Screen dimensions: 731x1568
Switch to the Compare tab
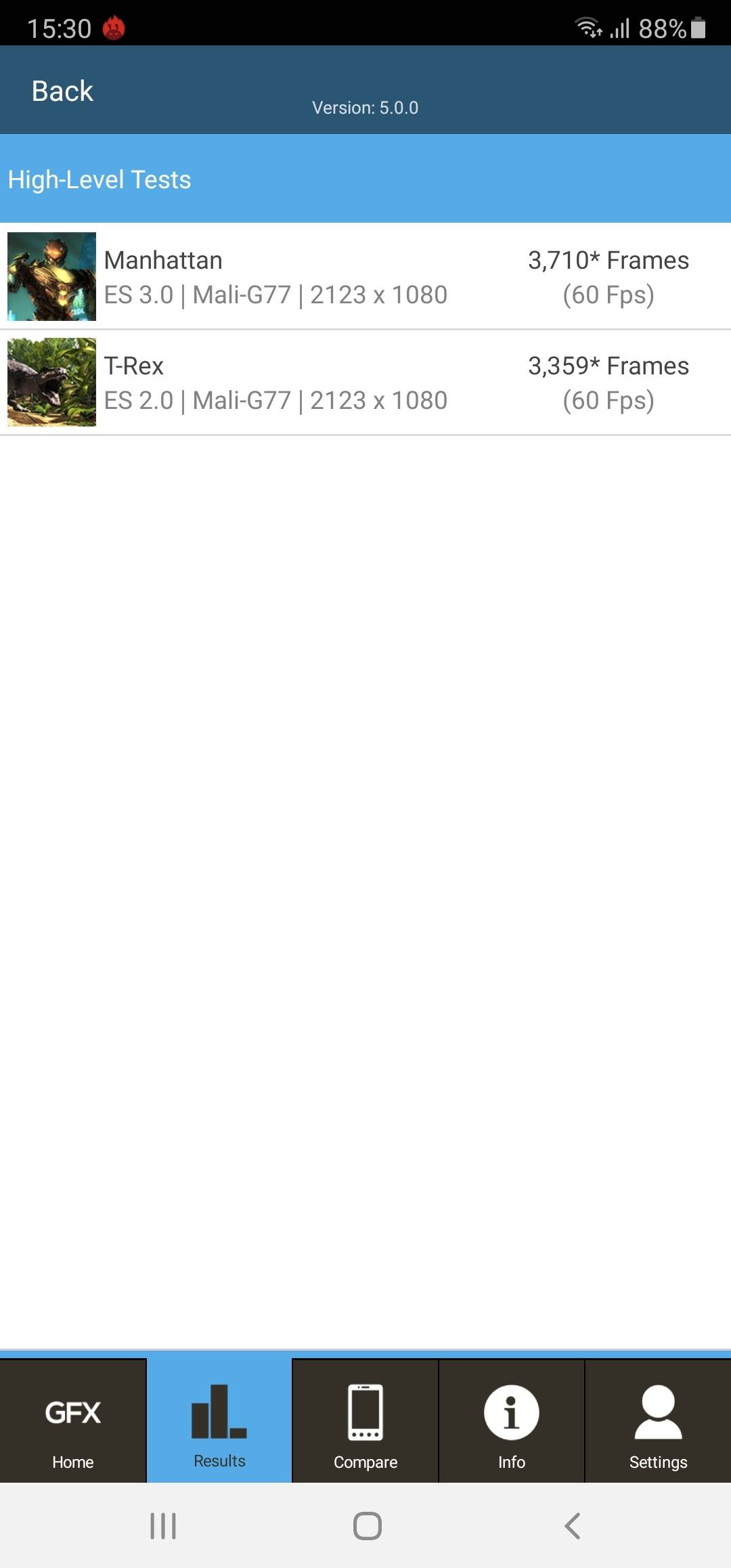[x=365, y=1422]
